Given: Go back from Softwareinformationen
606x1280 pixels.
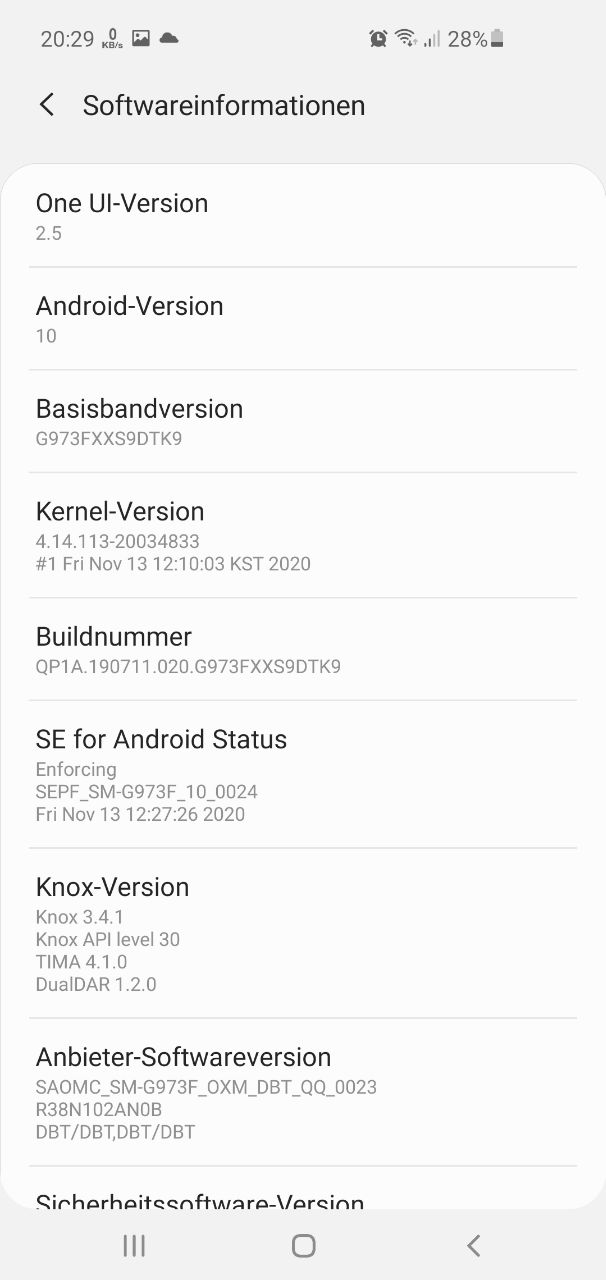Looking at the screenshot, I should pos(47,105).
